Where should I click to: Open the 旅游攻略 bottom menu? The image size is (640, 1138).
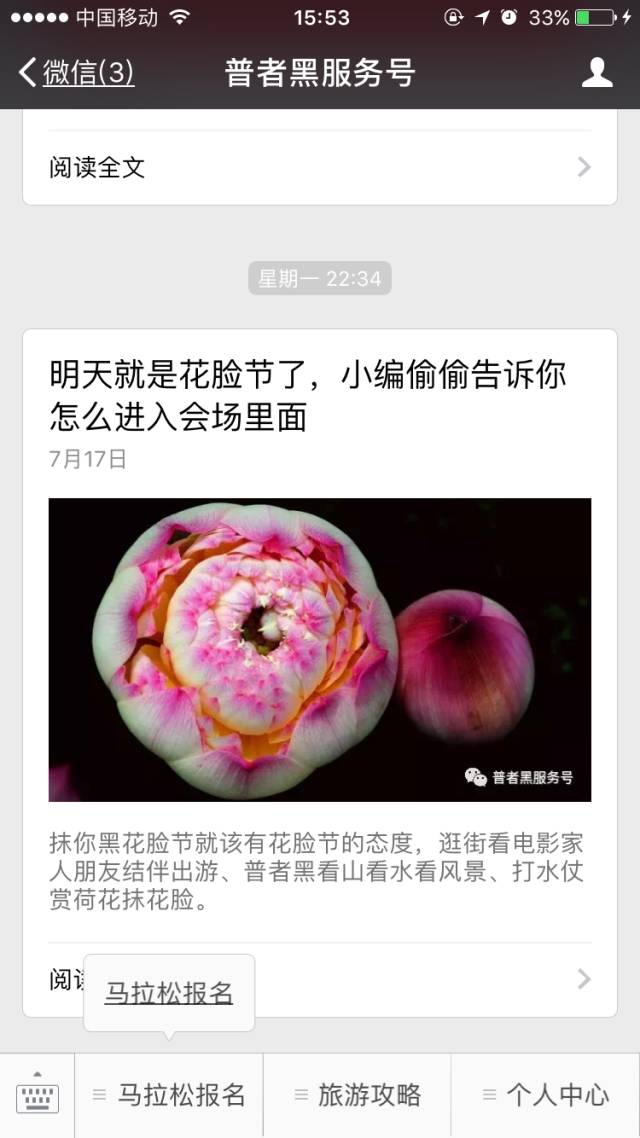pos(357,1094)
